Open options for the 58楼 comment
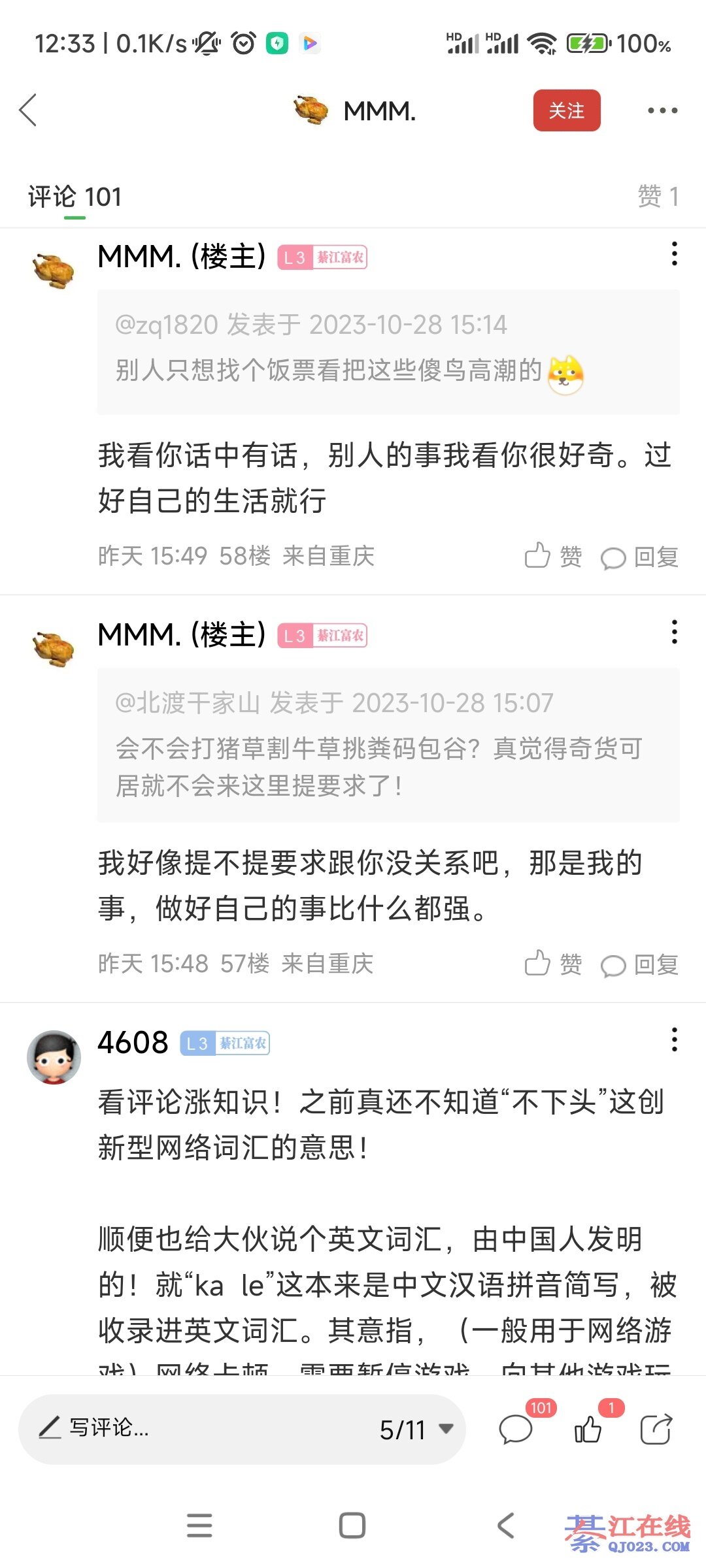Screen dimensions: 706x1568 [x=674, y=254]
